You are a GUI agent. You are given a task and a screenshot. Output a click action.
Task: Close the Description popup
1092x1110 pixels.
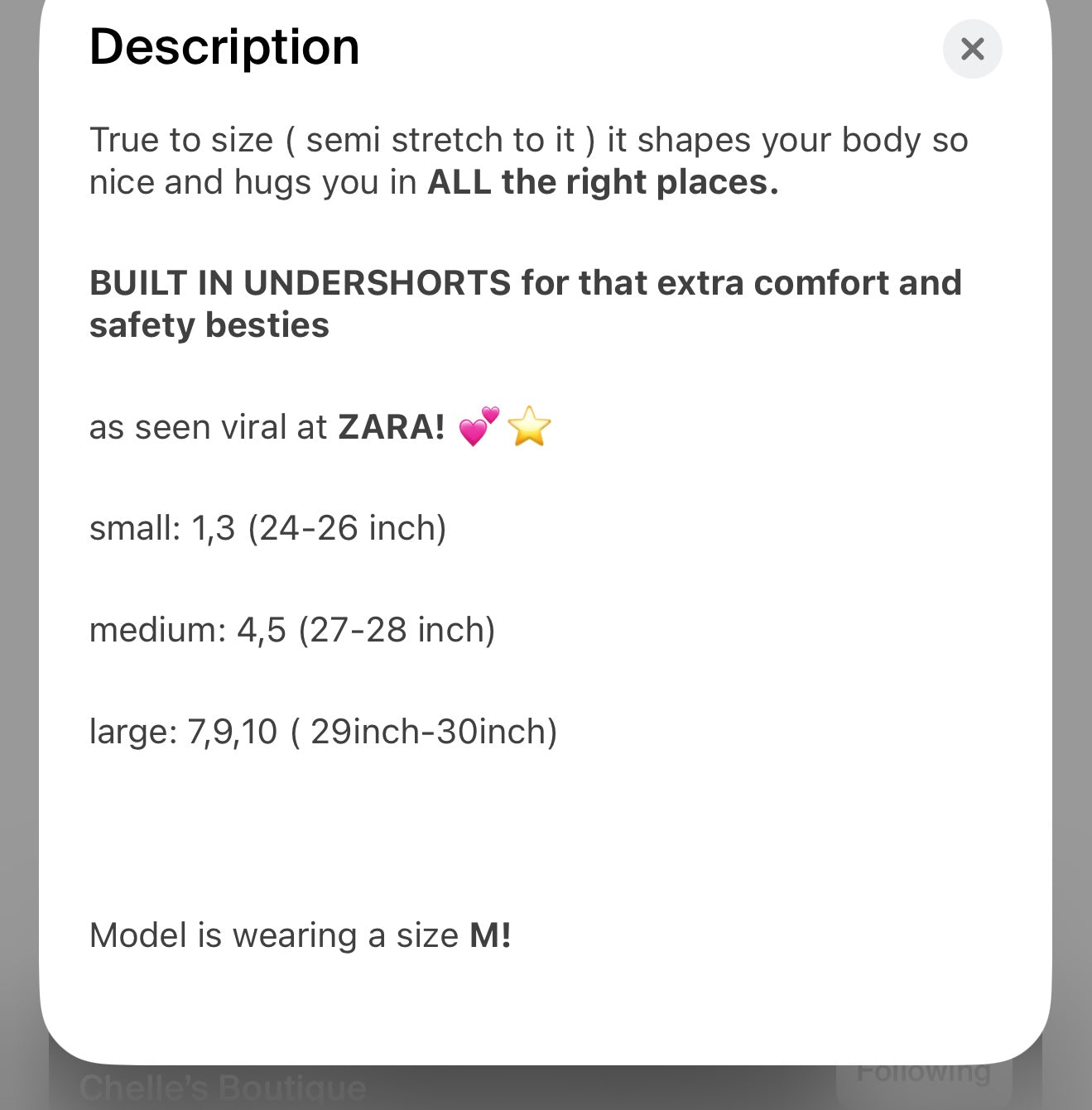click(x=972, y=49)
